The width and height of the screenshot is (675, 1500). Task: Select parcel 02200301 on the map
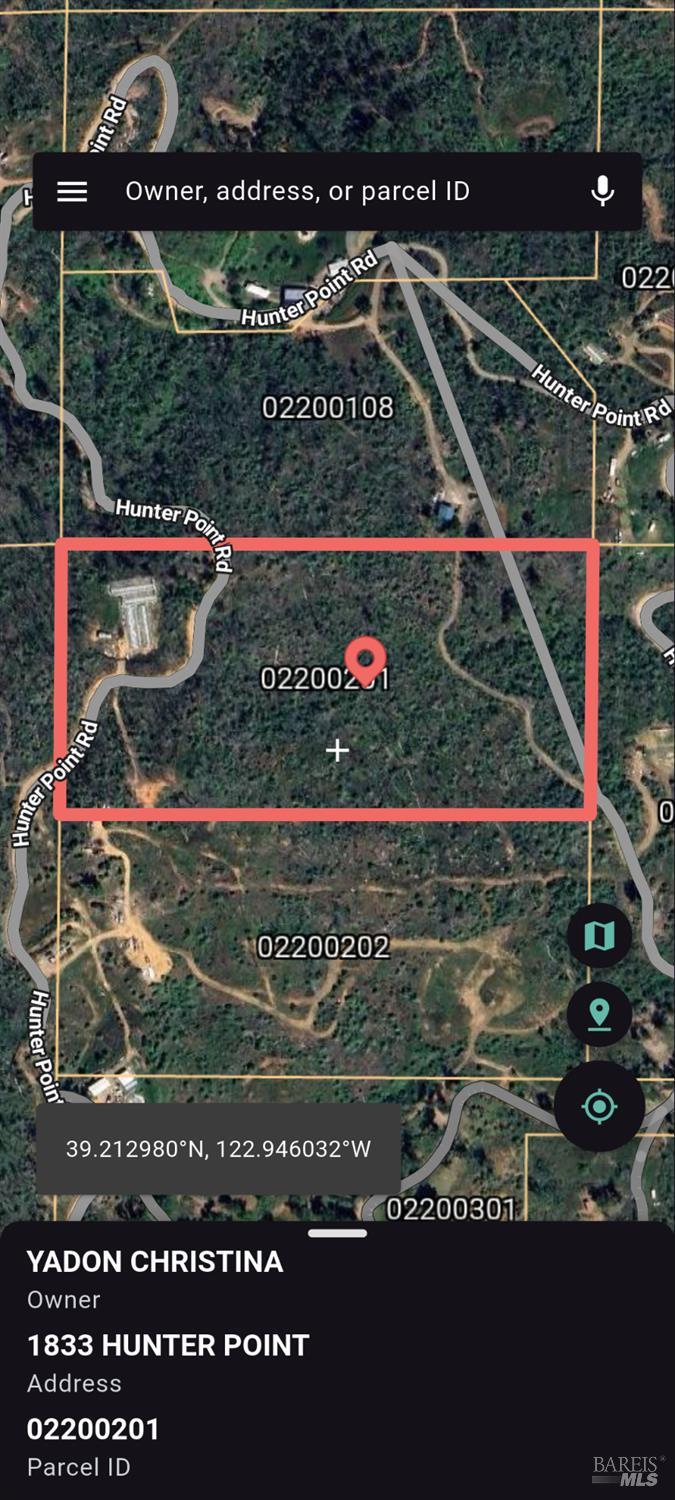pos(450,1208)
